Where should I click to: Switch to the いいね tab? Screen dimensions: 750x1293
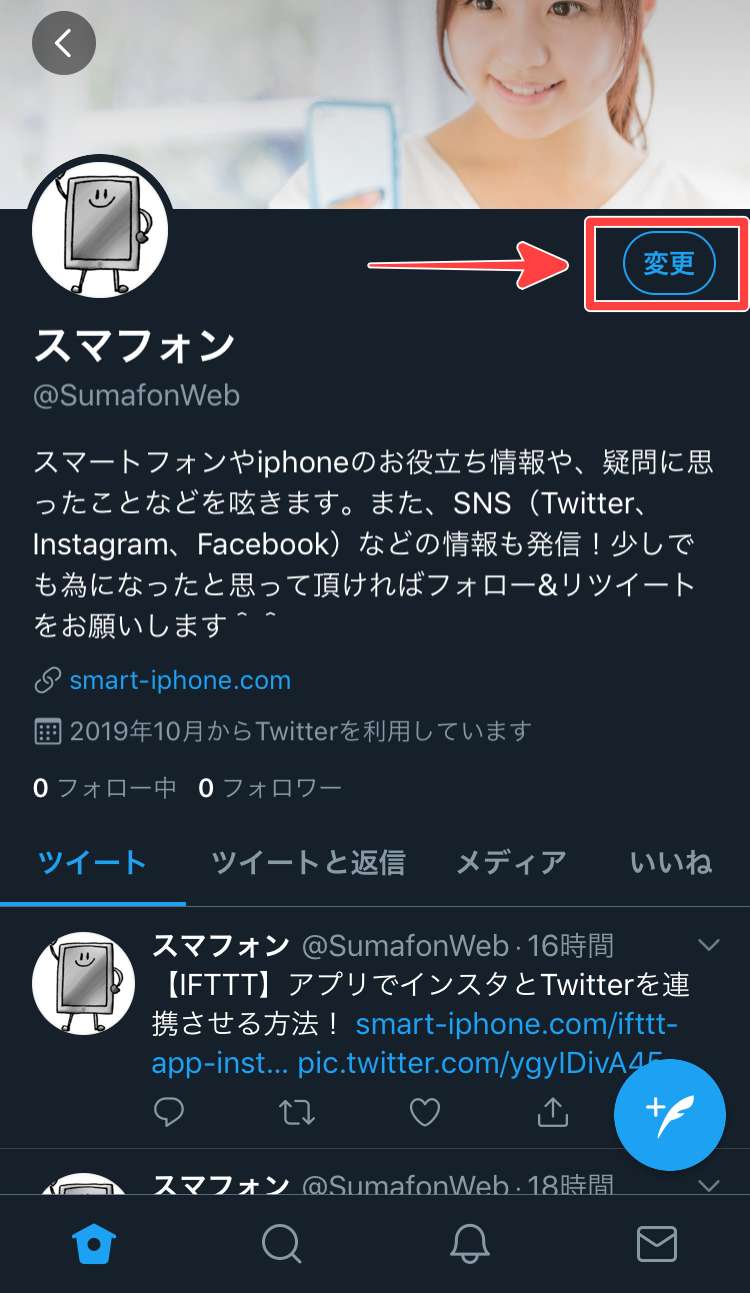[x=671, y=862]
